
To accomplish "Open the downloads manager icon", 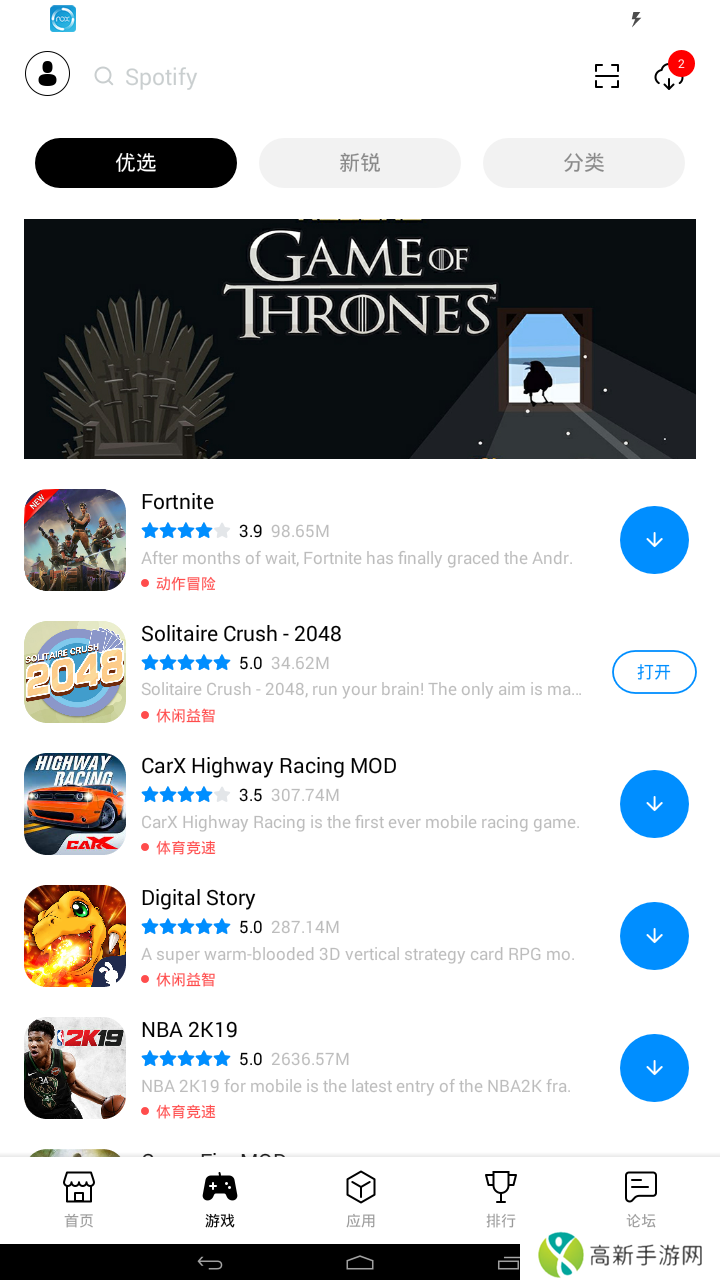I will [x=668, y=76].
